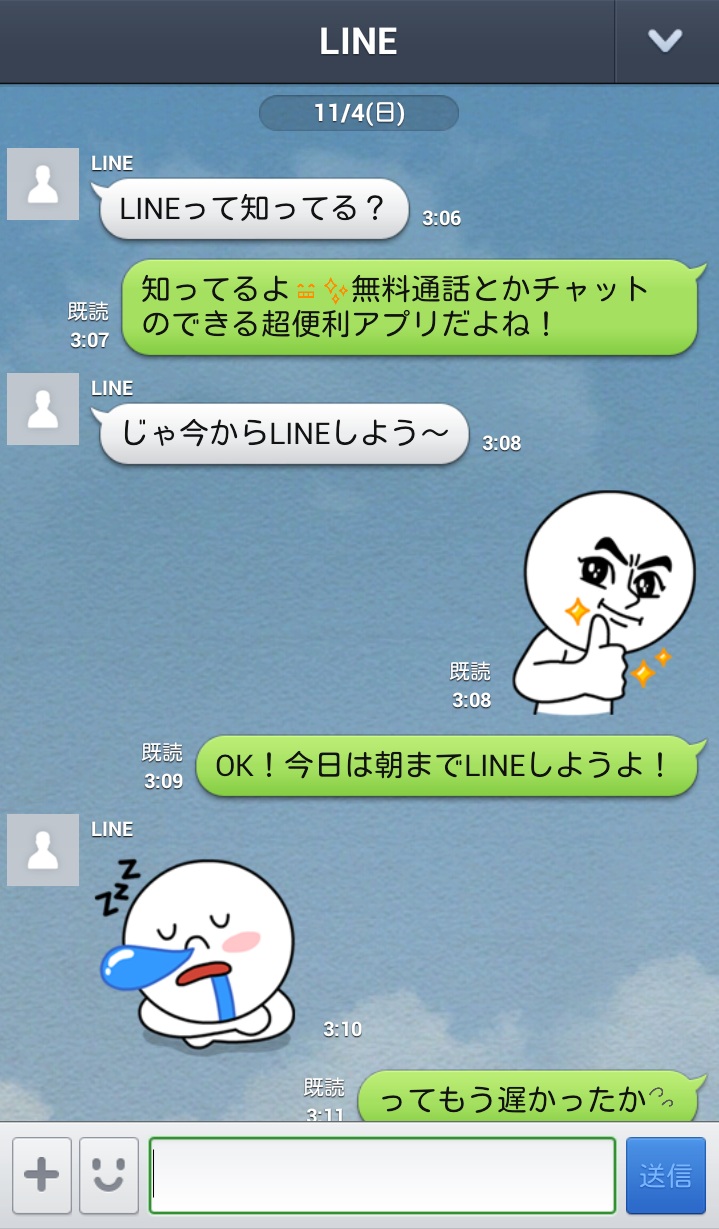719x1229 pixels.
Task: Open LINE's avatar beside 'じゃ今からLINEしよう～'
Action: coord(43,409)
